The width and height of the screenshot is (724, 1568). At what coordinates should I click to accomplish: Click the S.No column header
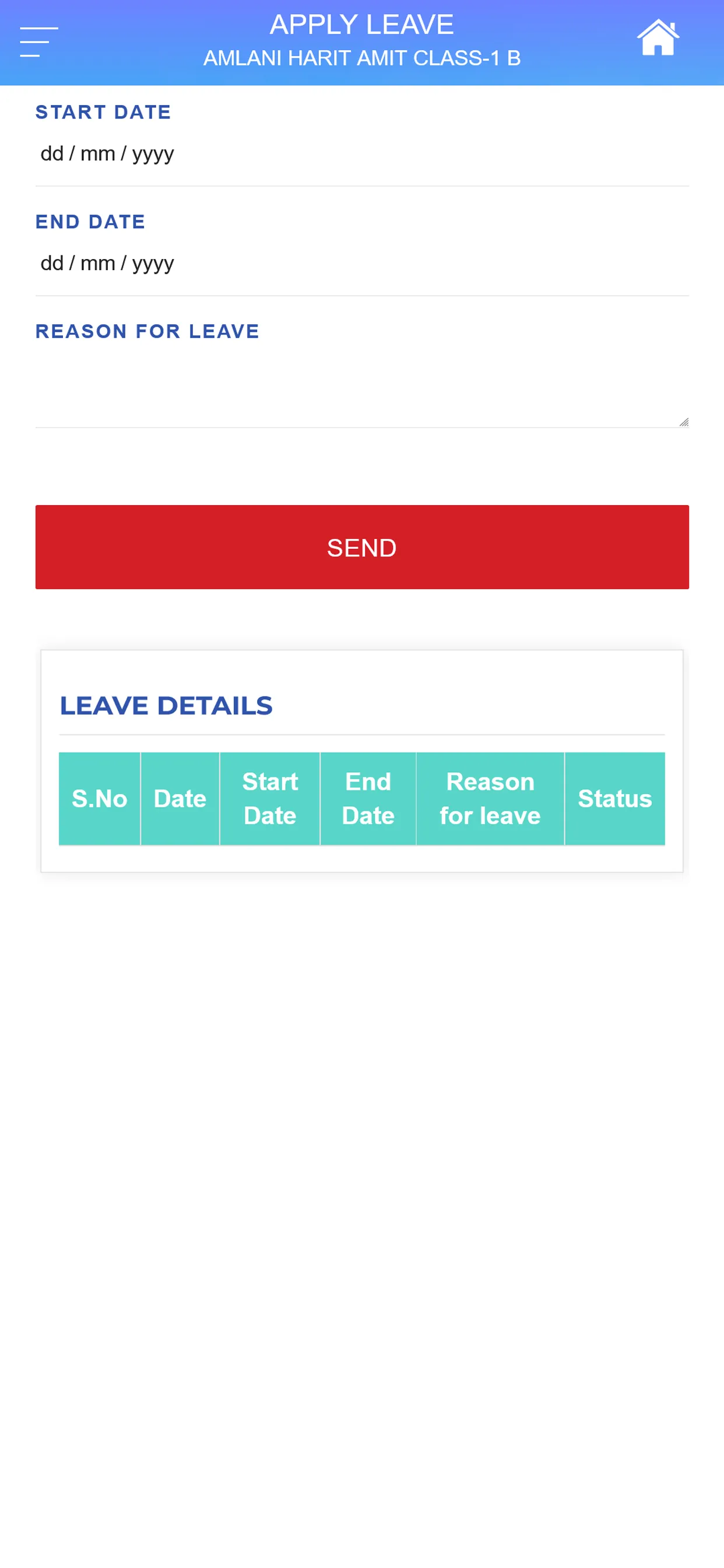click(99, 799)
